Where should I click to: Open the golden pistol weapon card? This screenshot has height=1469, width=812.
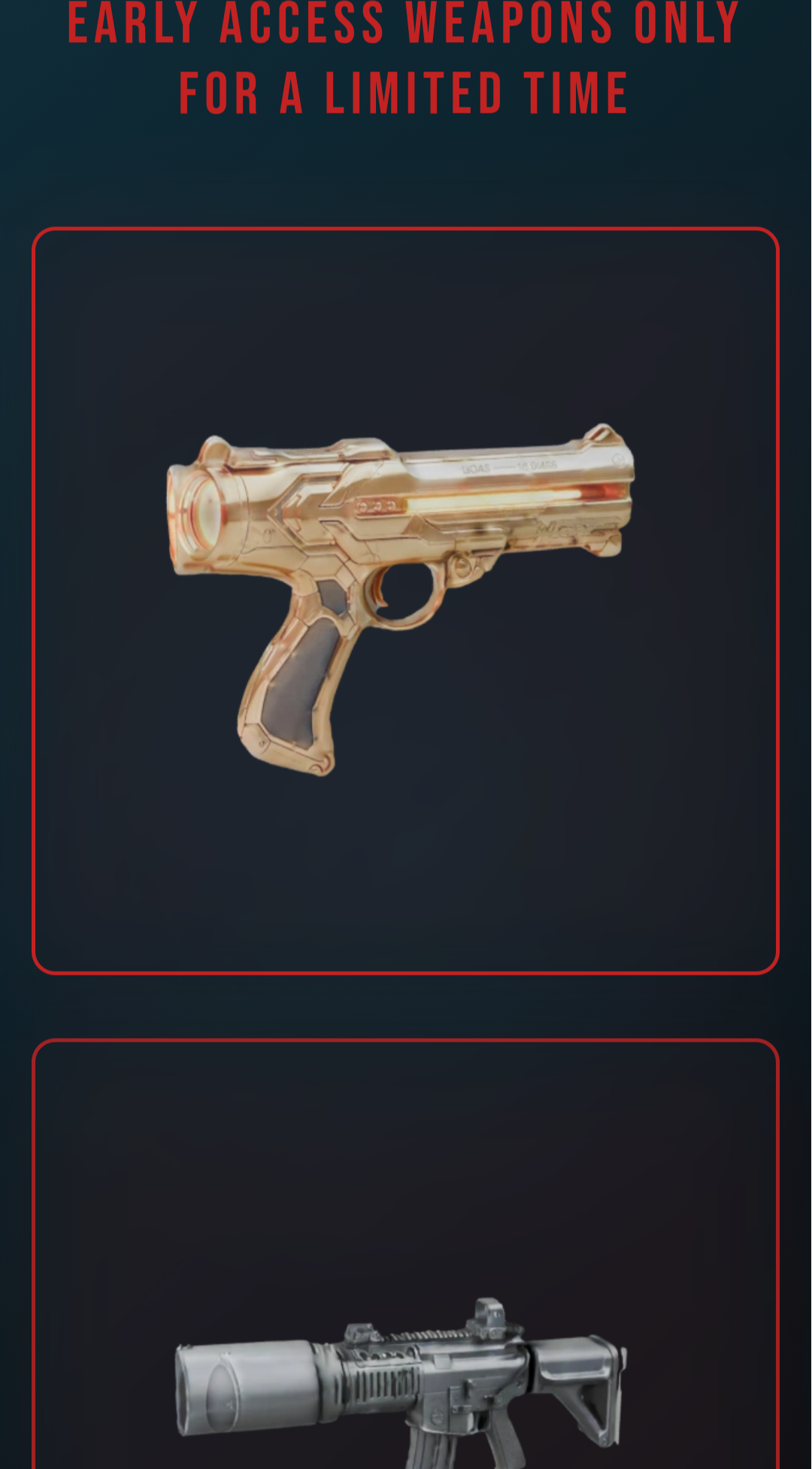[x=405, y=600]
